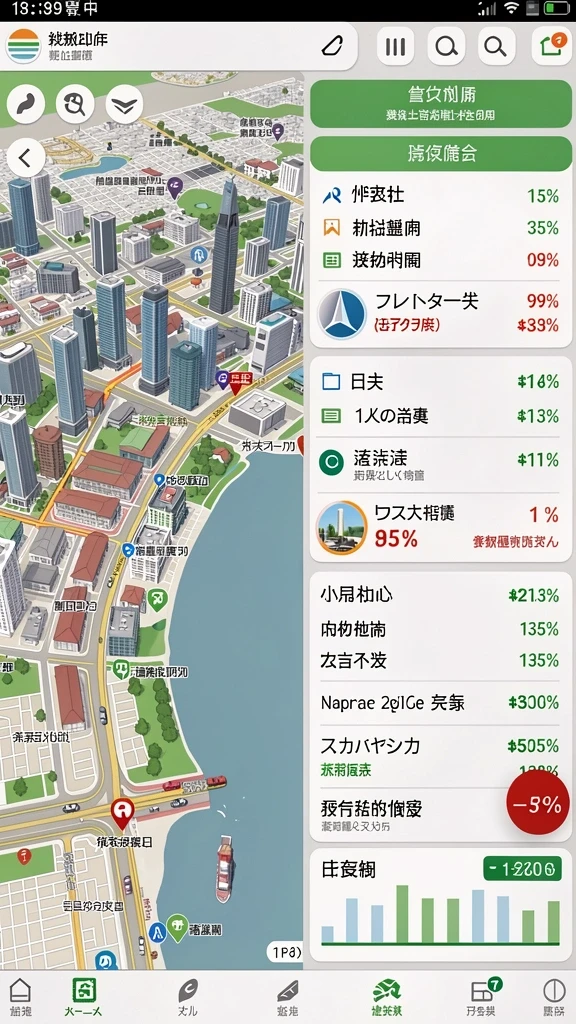This screenshot has height=1024, width=576.
Task: Open the row with the blue compass arrow, 99%
Action: [x=441, y=313]
